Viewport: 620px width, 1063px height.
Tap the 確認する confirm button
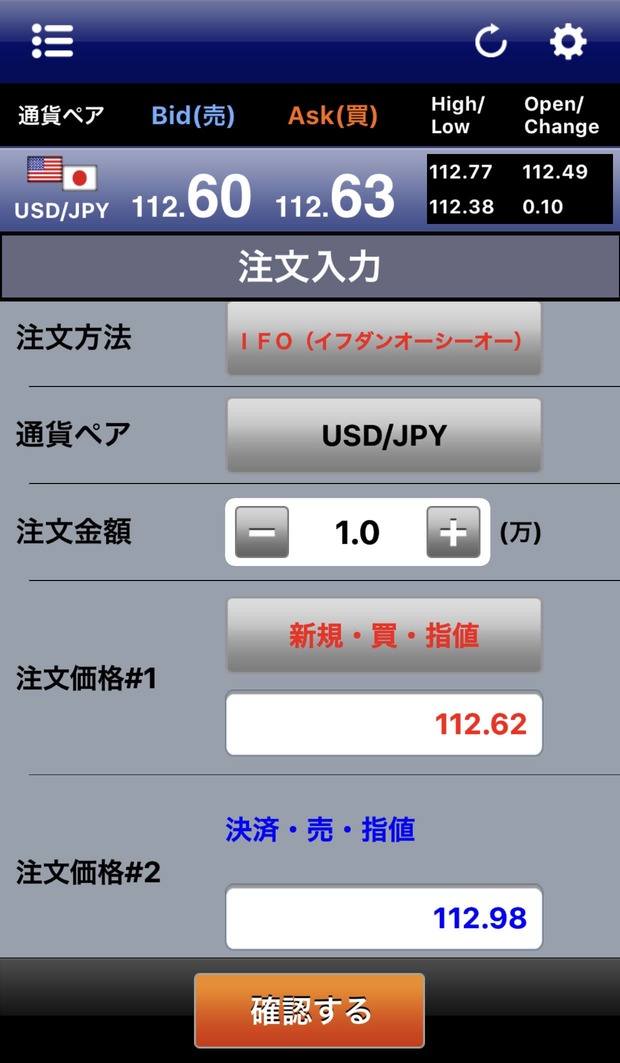(310, 1010)
